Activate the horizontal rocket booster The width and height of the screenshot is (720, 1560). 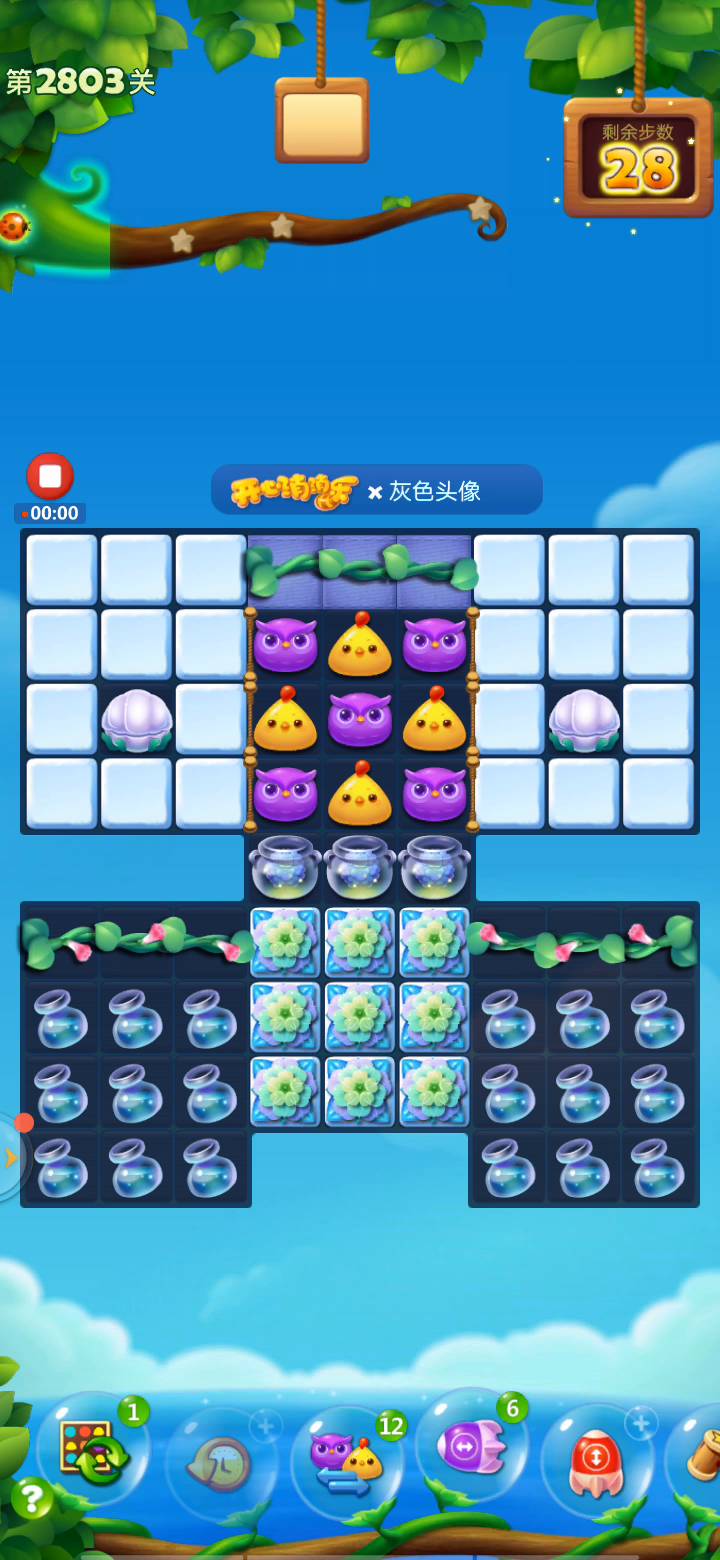click(471, 1446)
